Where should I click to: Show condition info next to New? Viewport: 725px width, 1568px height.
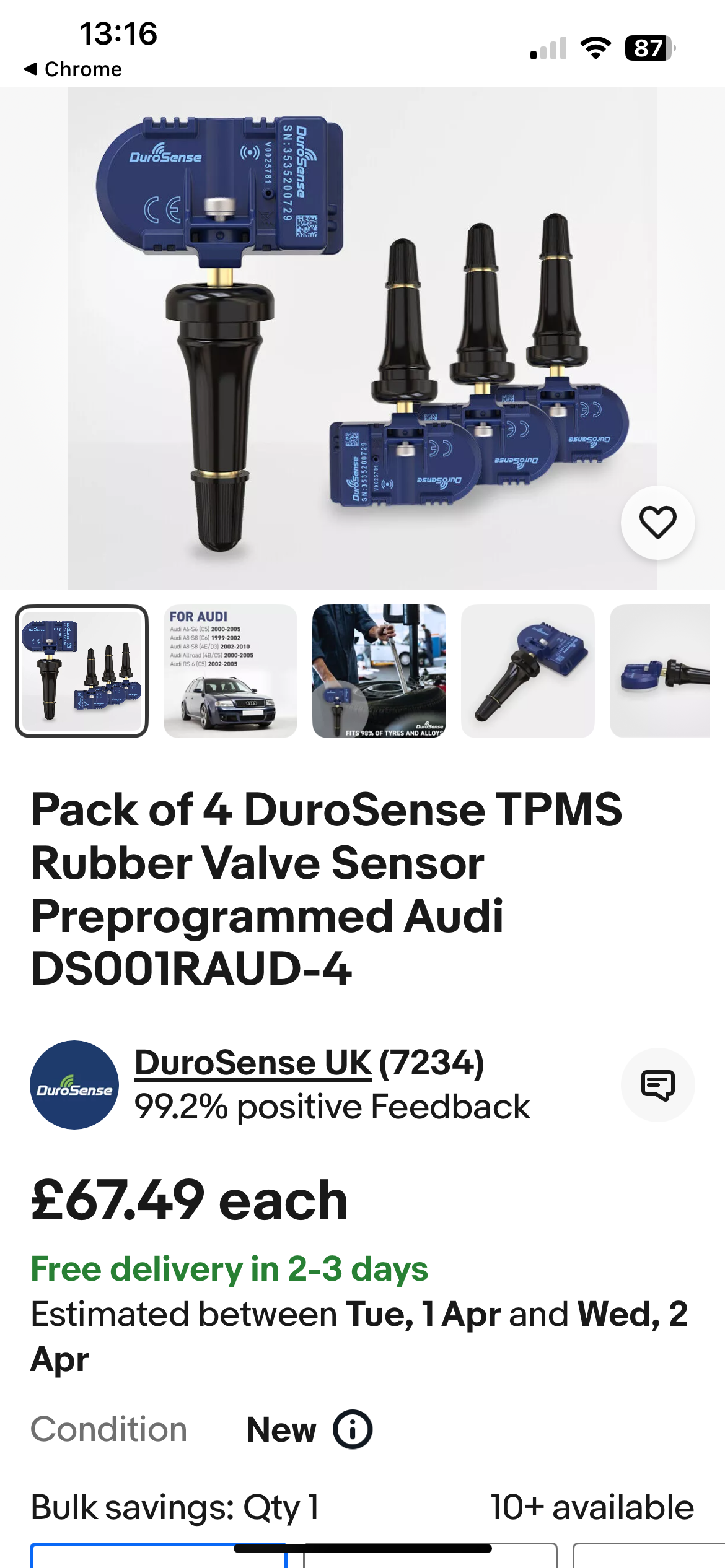(353, 1430)
